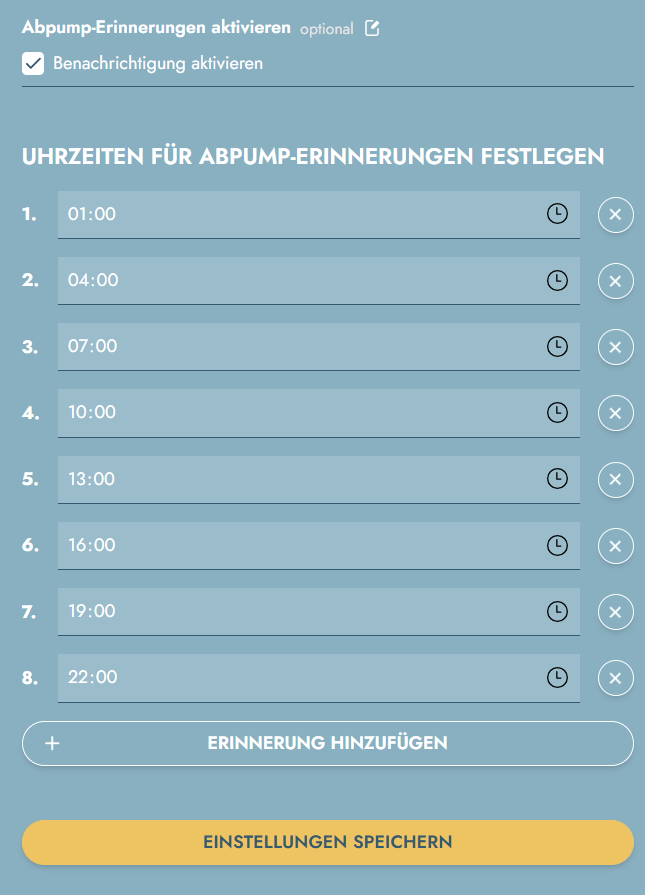645x895 pixels.
Task: Open clock picker for 22:00 reminder
Action: click(x=557, y=677)
